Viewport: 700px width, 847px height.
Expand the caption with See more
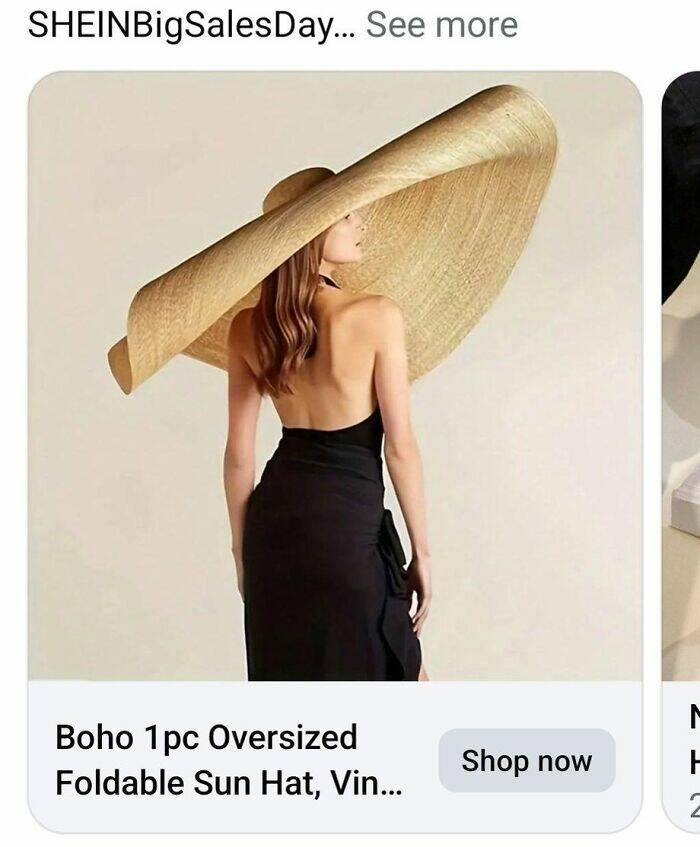coord(442,25)
